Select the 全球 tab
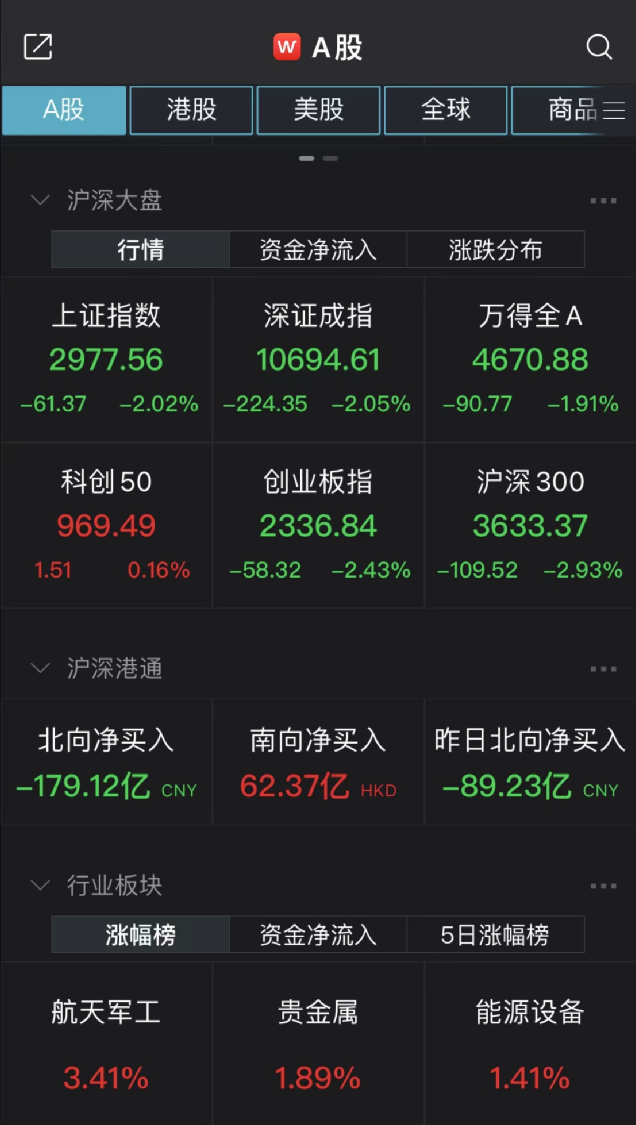The width and height of the screenshot is (636, 1125). [x=446, y=110]
